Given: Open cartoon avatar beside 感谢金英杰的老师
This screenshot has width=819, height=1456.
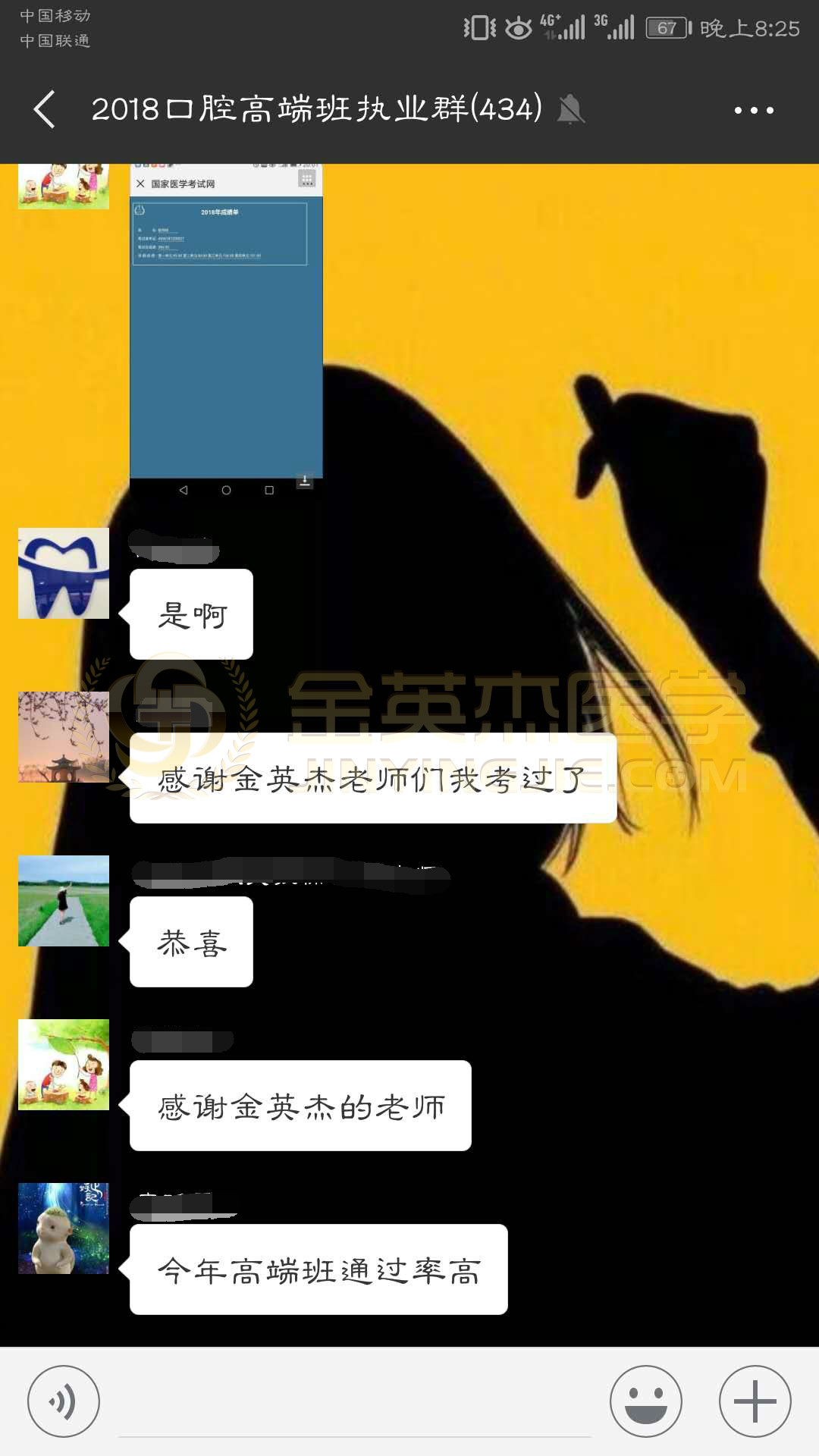Looking at the screenshot, I should tap(64, 1065).
